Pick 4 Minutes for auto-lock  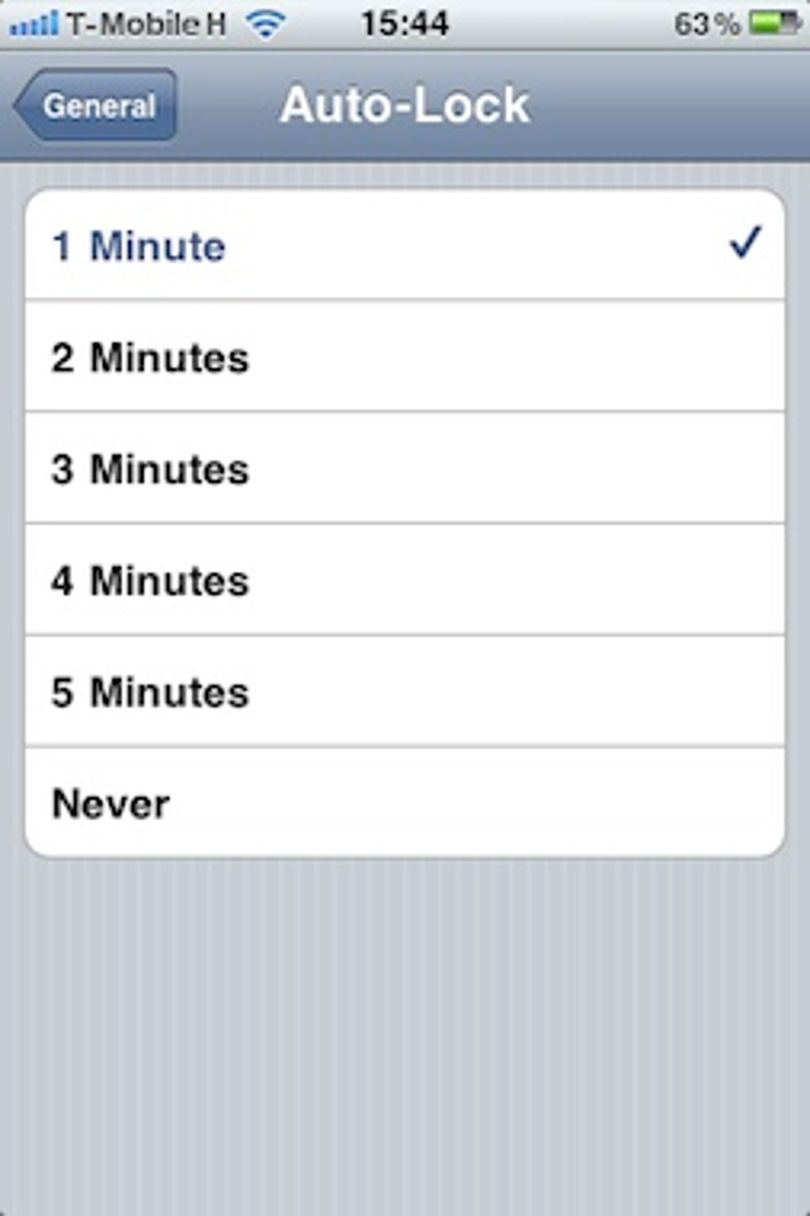click(405, 580)
